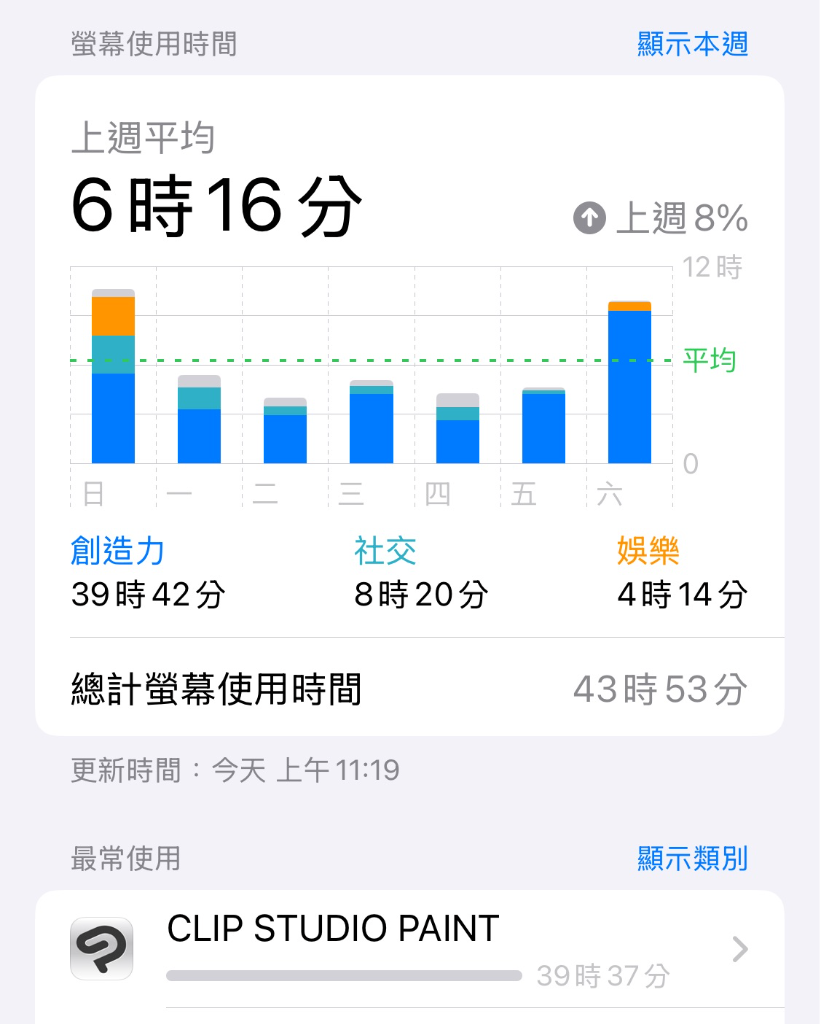Select the Wednesday (三) bar in chart
Screen dimensions: 820x1024
click(371, 422)
